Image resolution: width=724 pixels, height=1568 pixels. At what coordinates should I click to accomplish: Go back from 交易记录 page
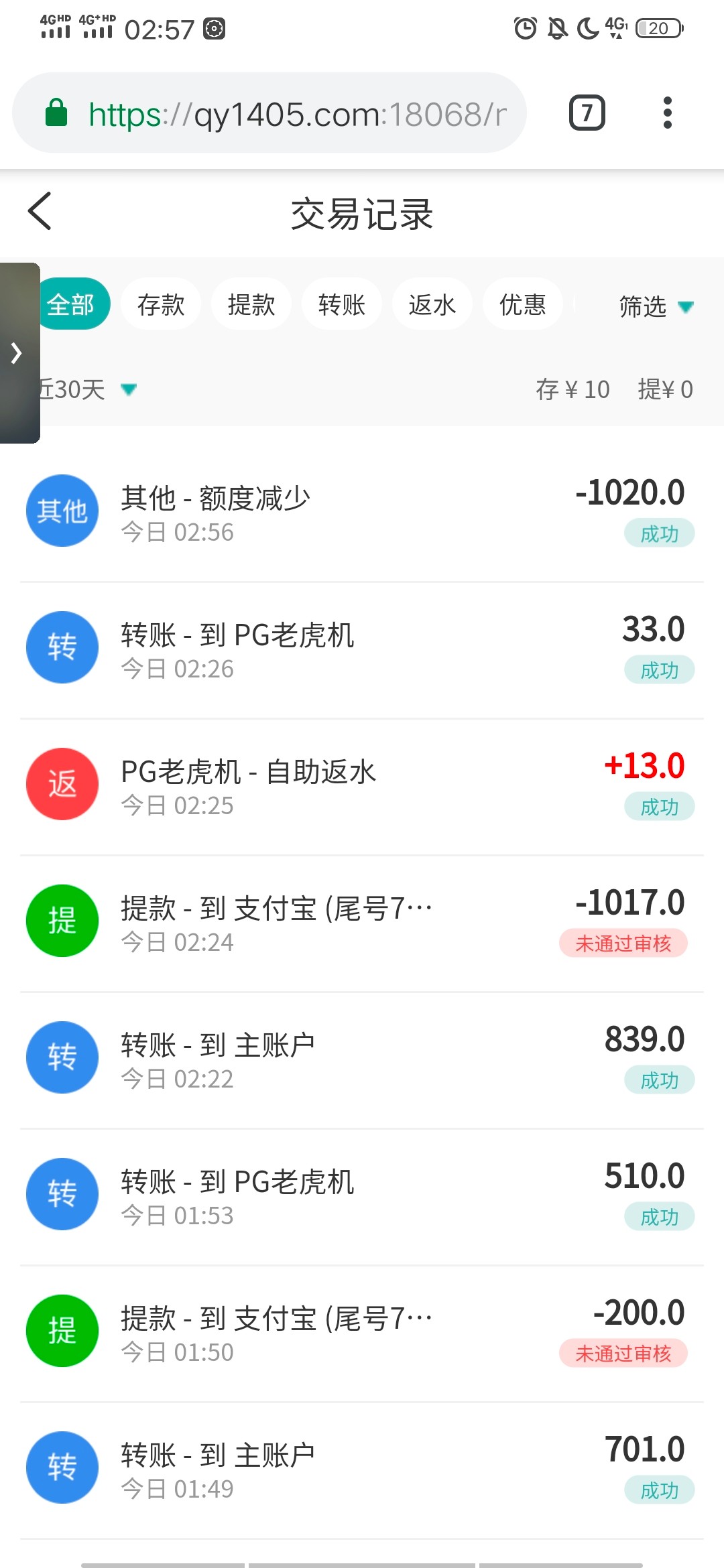40,211
